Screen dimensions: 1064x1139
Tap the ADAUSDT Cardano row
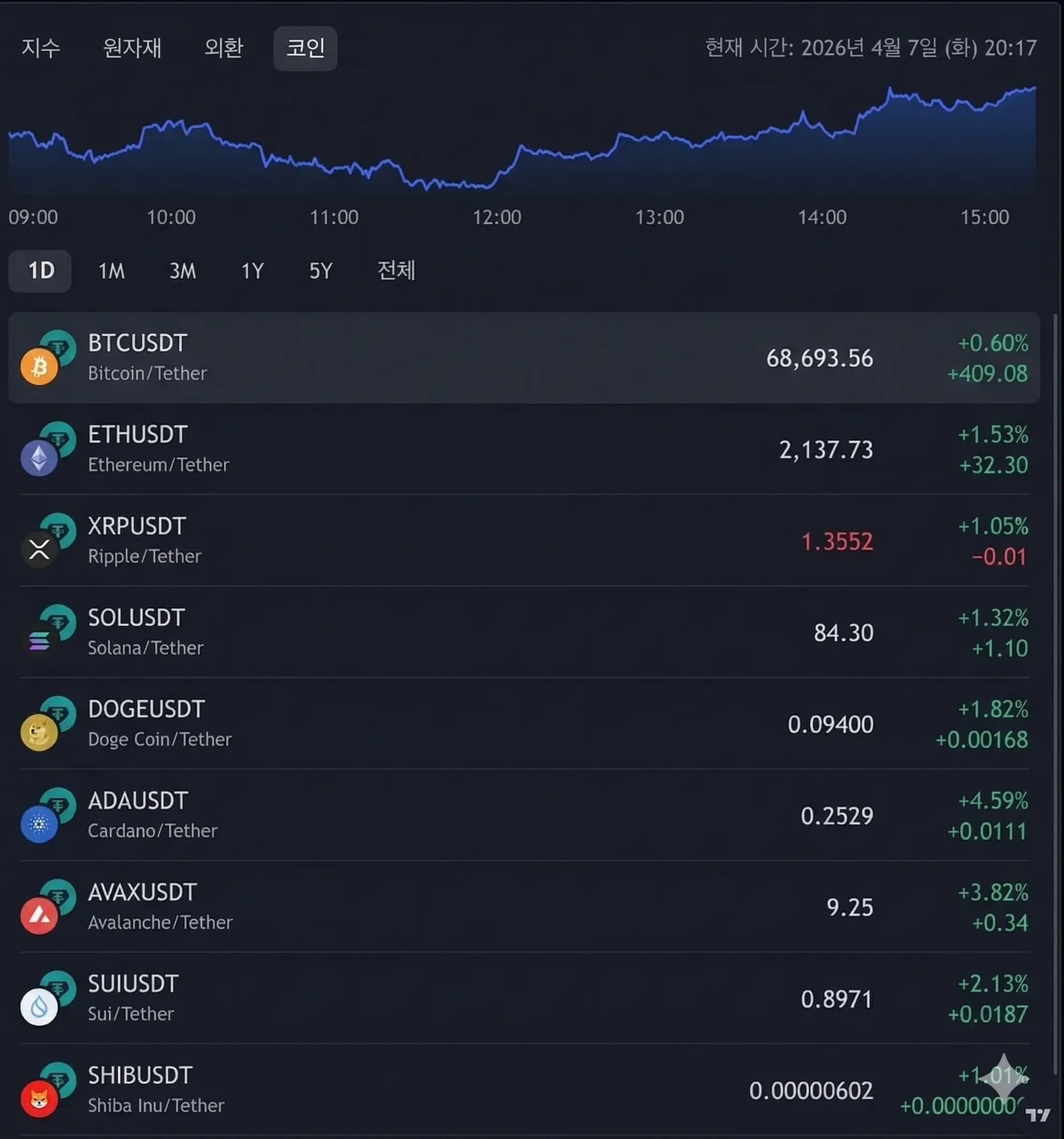click(x=137, y=815)
